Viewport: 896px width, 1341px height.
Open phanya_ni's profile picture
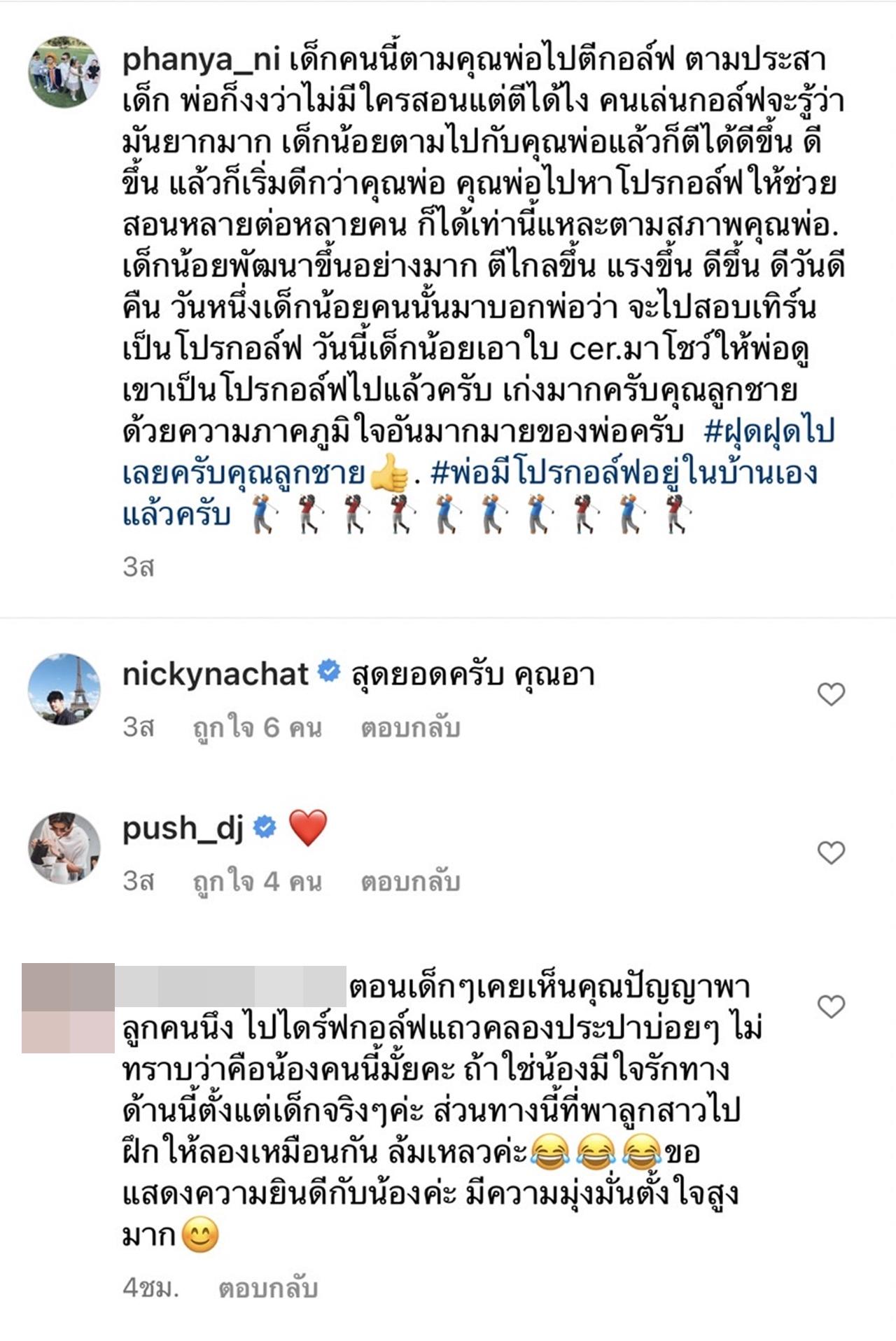64,72
